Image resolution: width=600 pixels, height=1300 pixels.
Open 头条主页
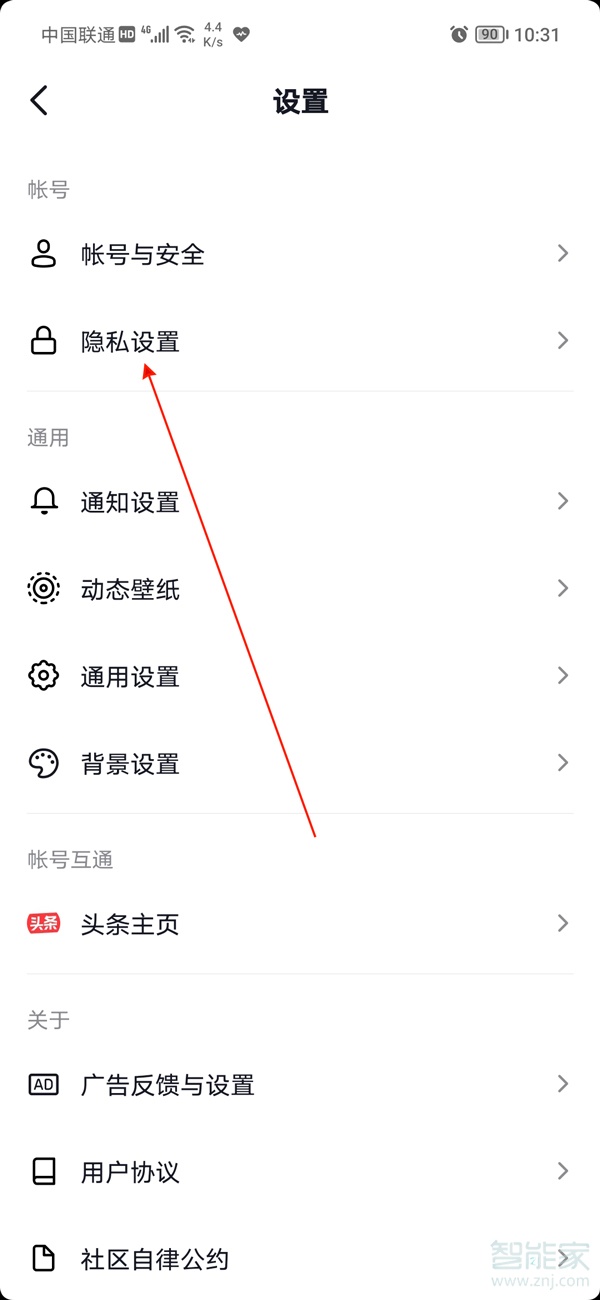tap(130, 924)
